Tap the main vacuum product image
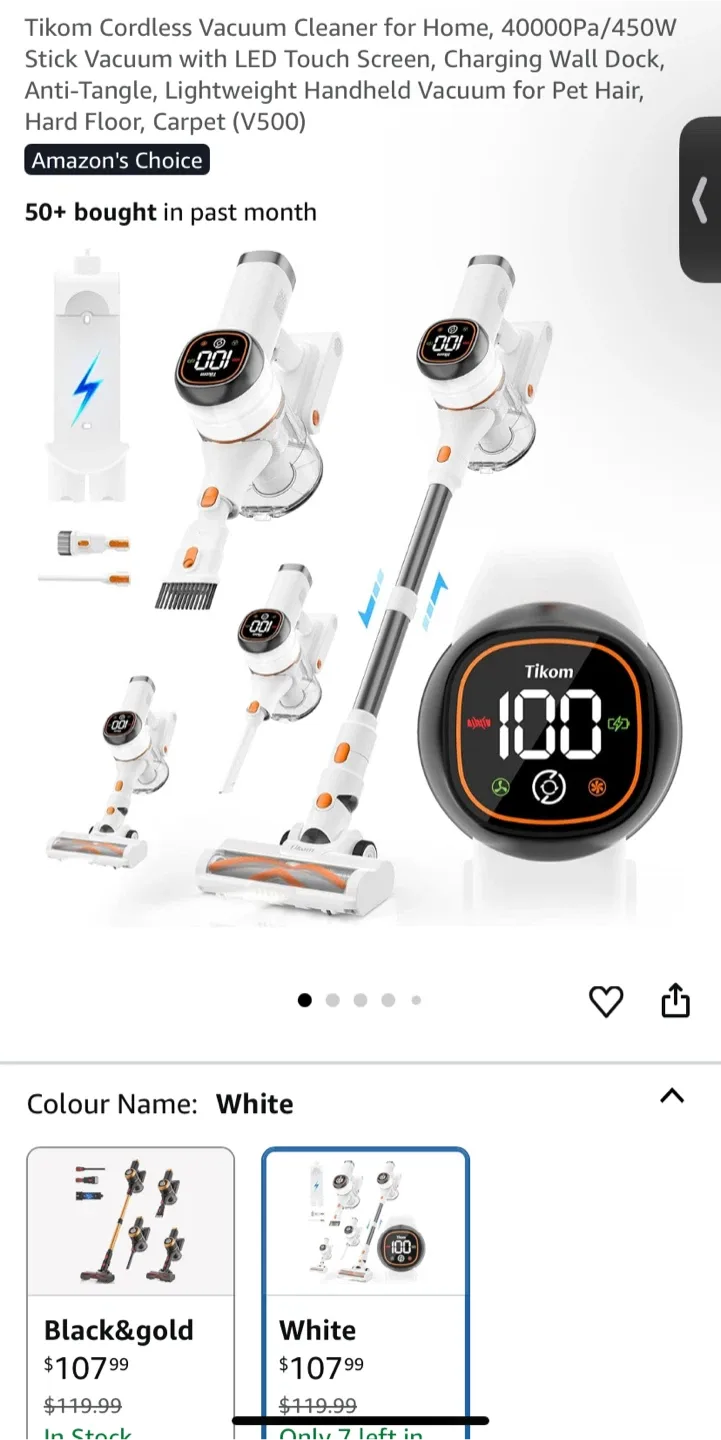Screen dimensions: 721x1440 point(360,600)
